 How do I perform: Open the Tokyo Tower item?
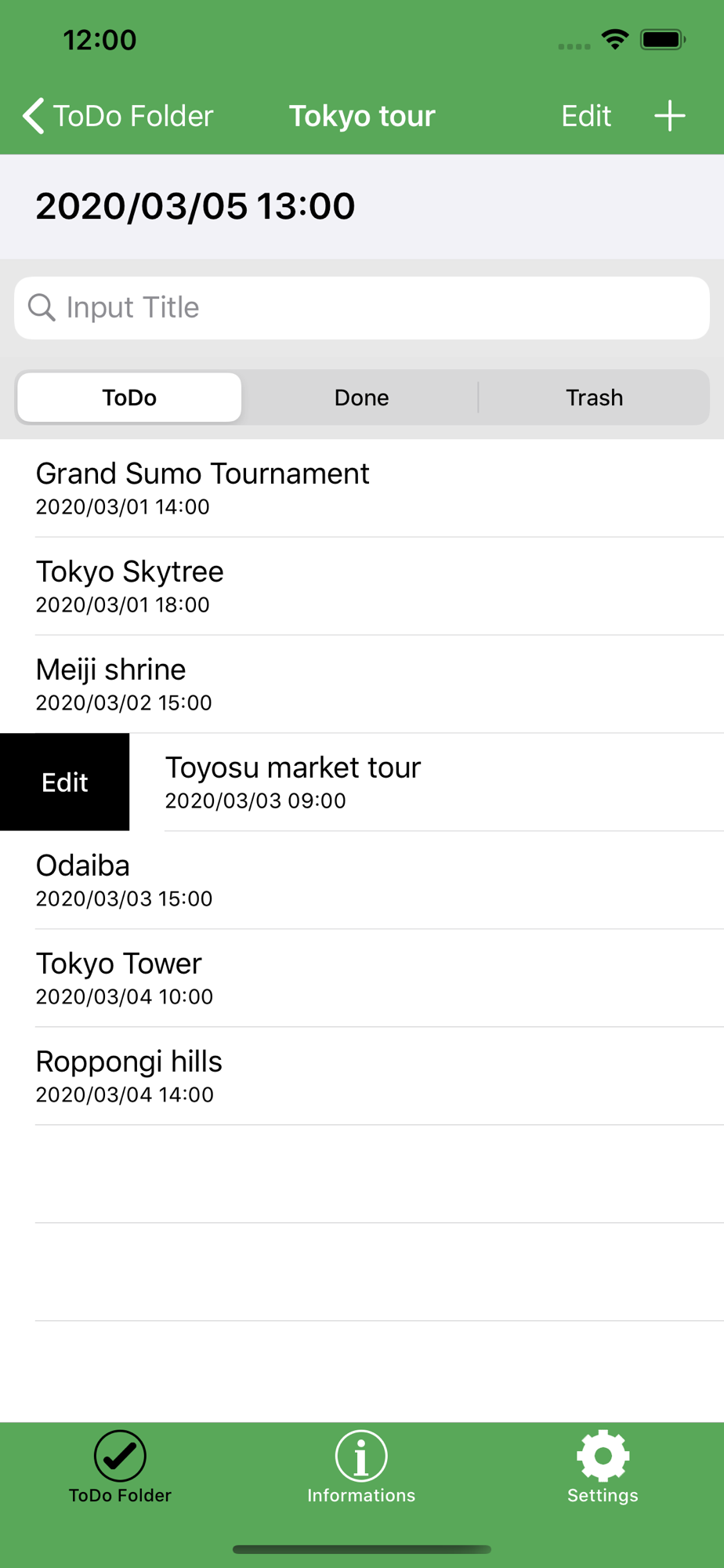(362, 978)
